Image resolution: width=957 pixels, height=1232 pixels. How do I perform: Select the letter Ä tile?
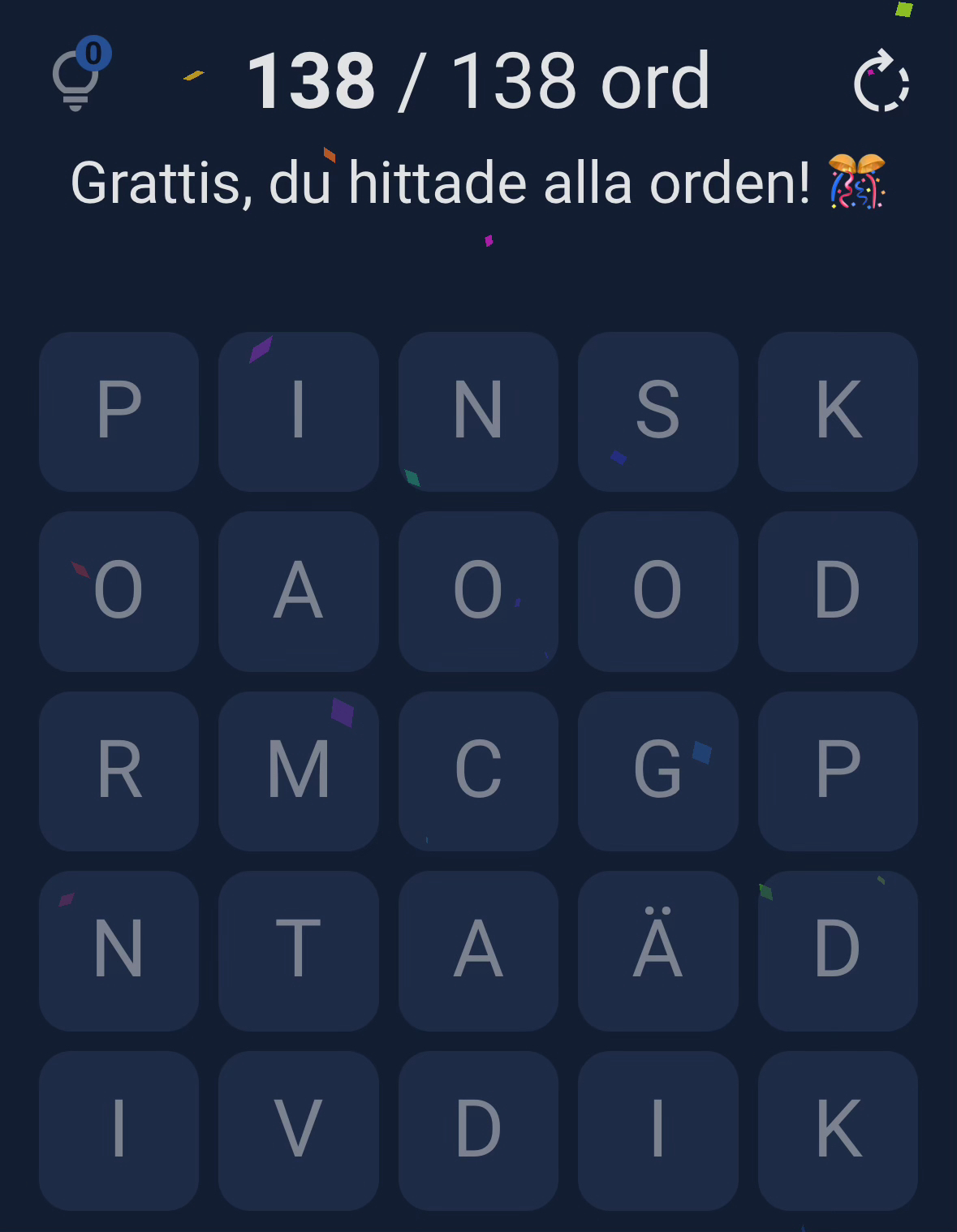pyautogui.click(x=657, y=950)
